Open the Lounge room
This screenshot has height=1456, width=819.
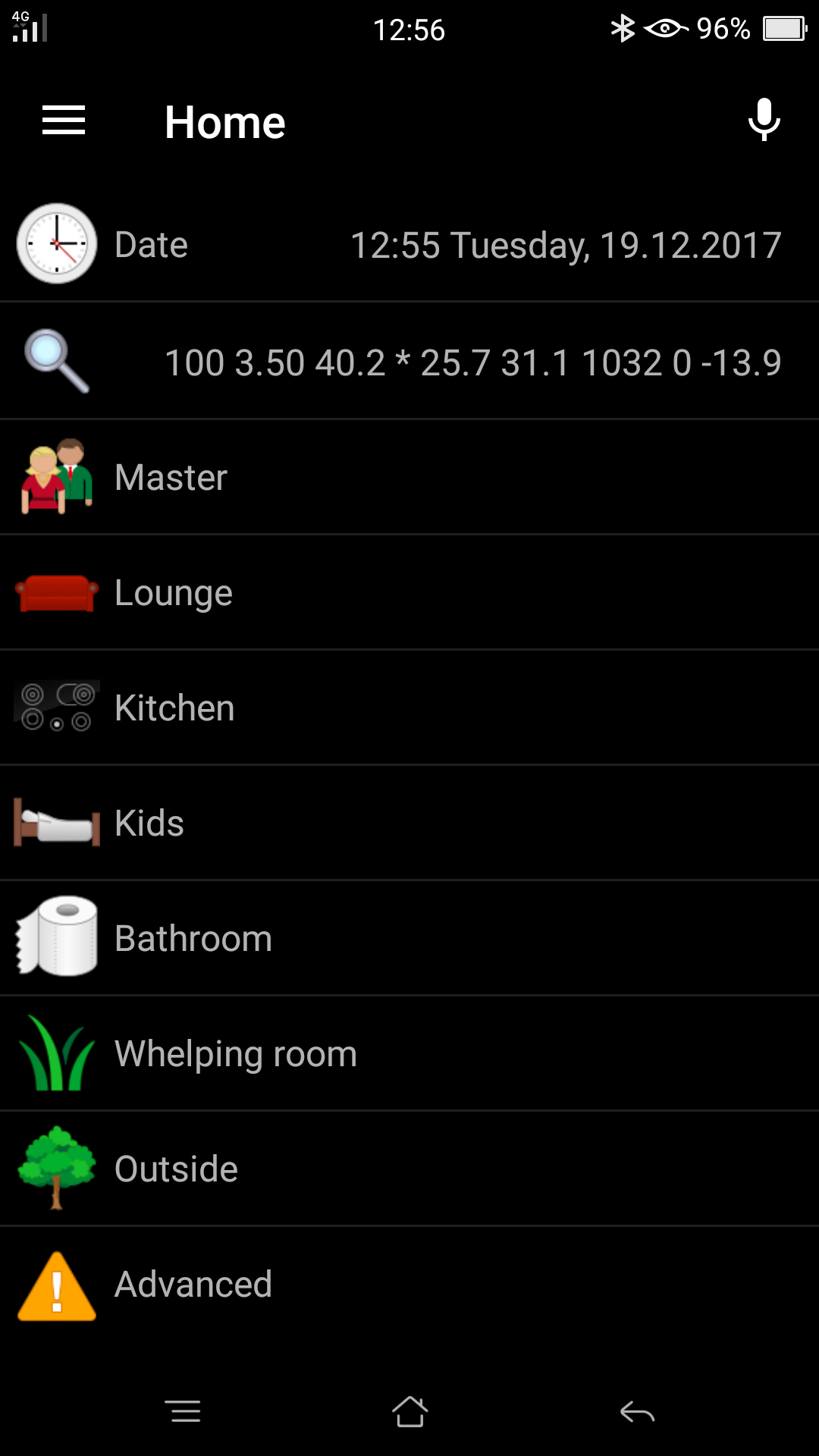(x=409, y=592)
